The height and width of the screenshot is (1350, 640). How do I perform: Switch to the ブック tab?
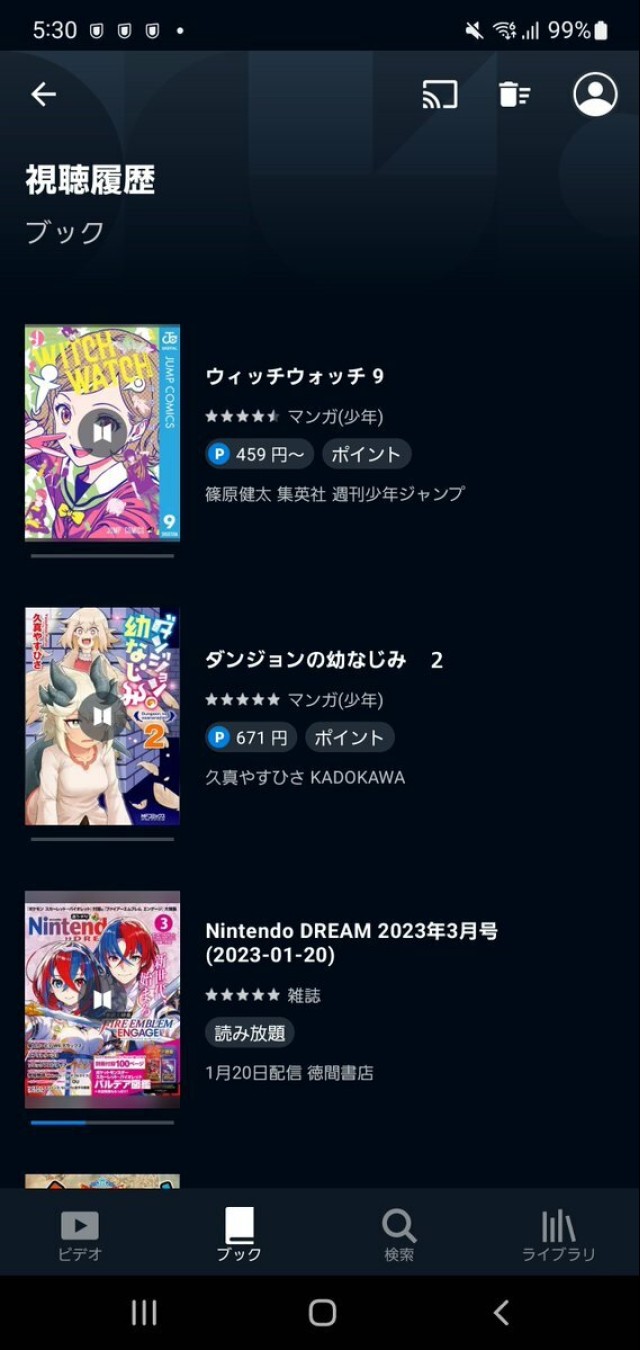[239, 1235]
